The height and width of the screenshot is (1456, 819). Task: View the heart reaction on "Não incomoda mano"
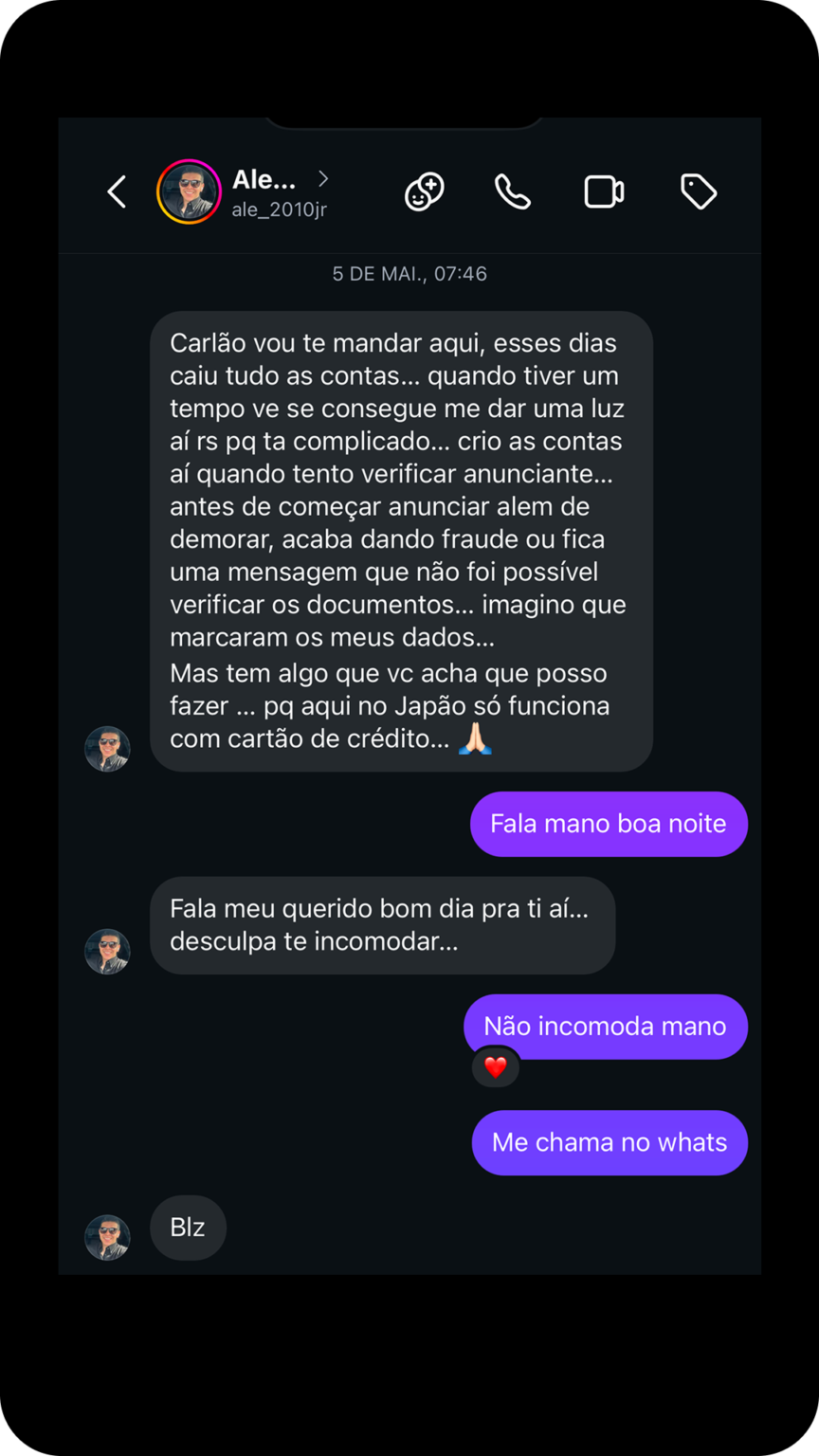click(x=495, y=1067)
